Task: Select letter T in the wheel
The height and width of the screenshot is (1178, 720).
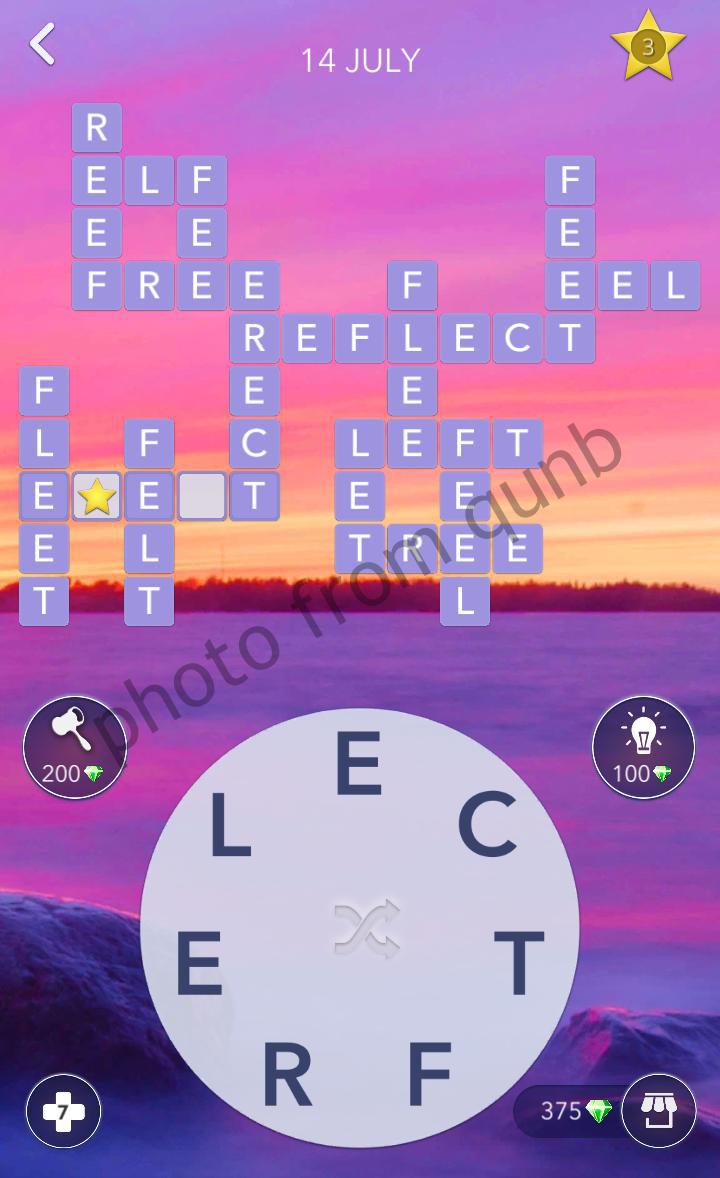Action: tap(519, 962)
